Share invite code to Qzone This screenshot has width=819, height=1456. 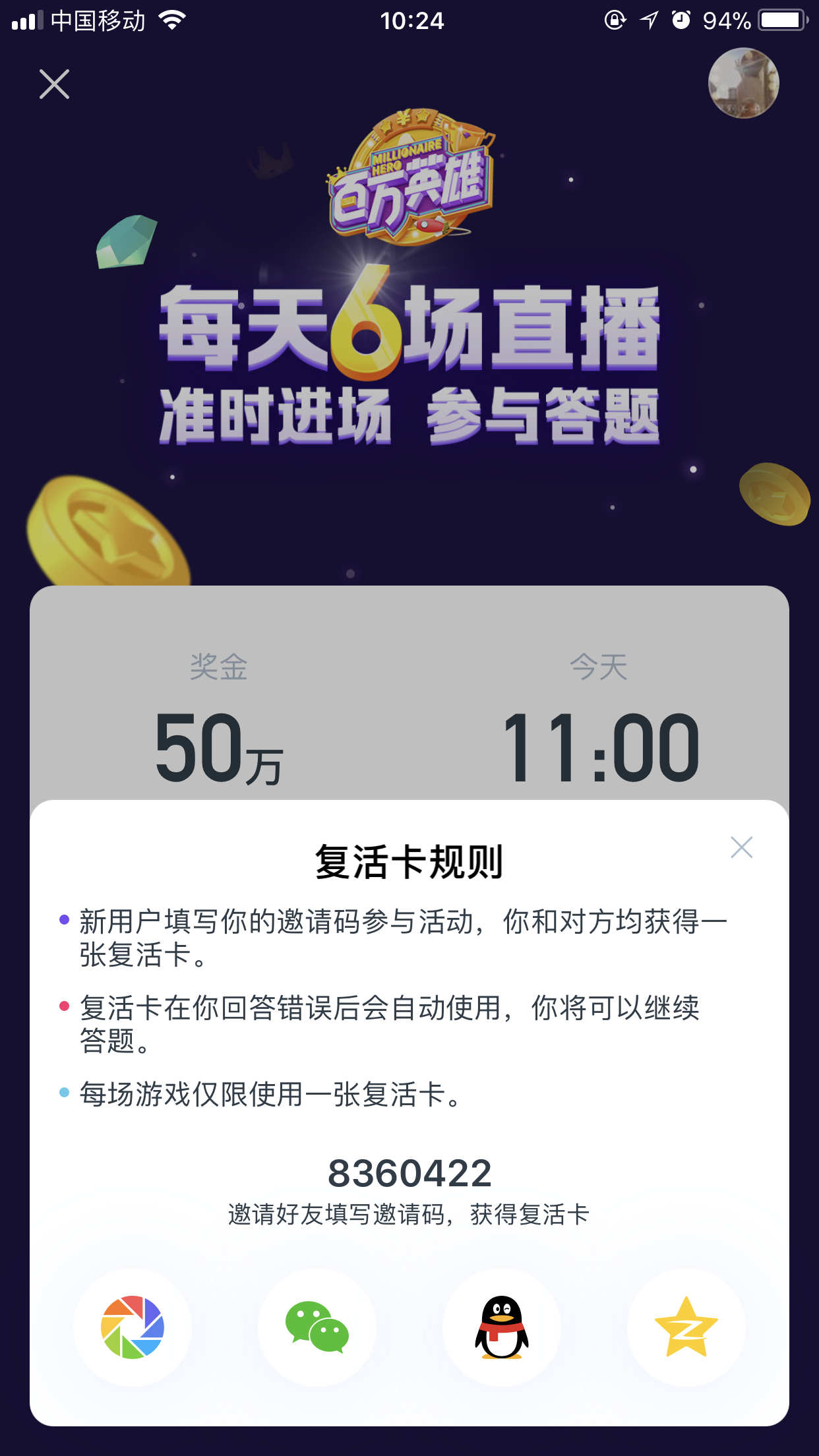[686, 1327]
